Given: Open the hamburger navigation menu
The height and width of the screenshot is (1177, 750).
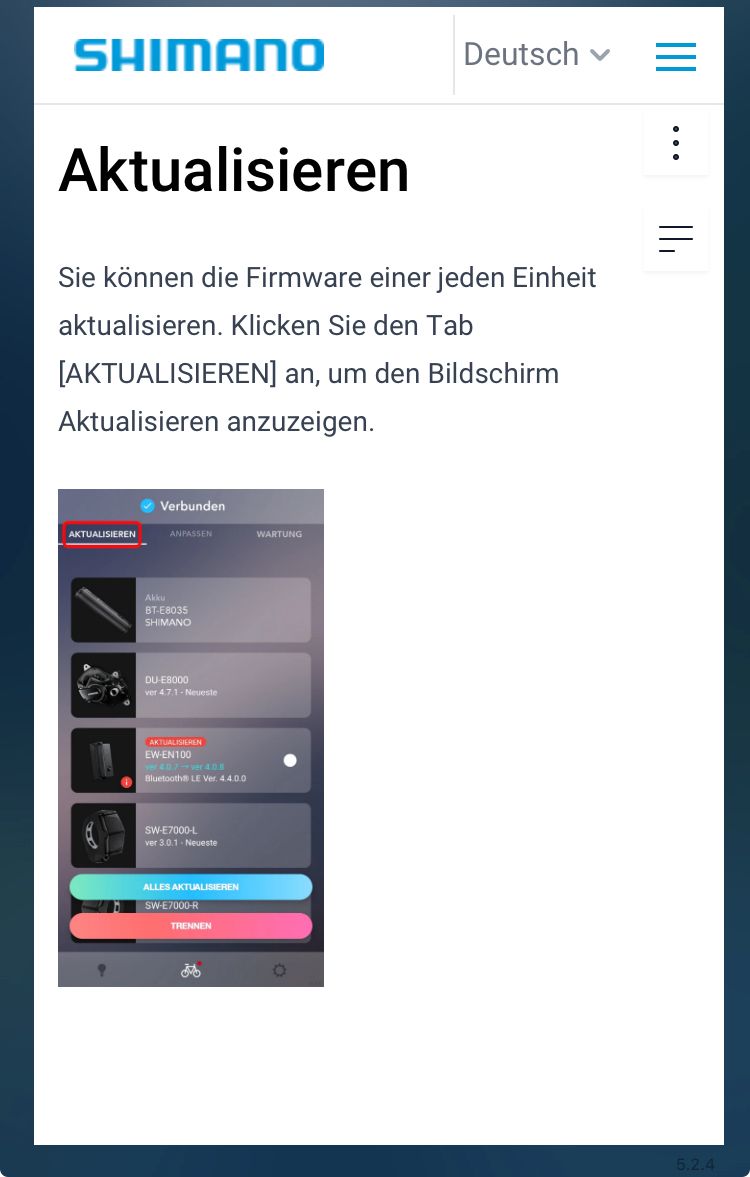Looking at the screenshot, I should [x=676, y=56].
